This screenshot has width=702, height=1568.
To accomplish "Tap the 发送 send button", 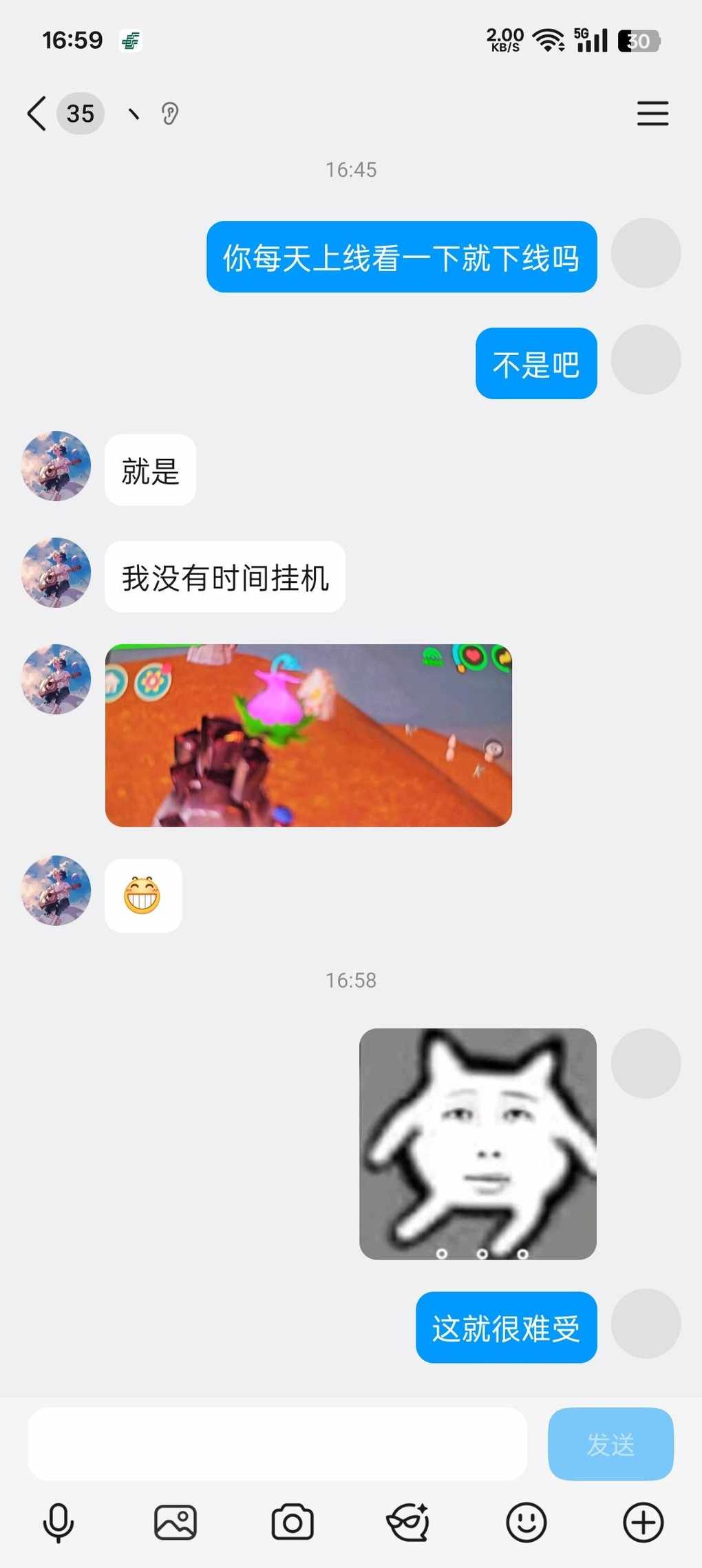I will click(x=610, y=1443).
